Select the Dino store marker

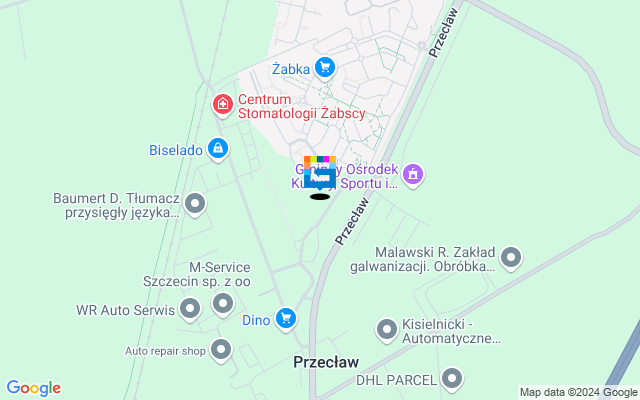[287, 319]
